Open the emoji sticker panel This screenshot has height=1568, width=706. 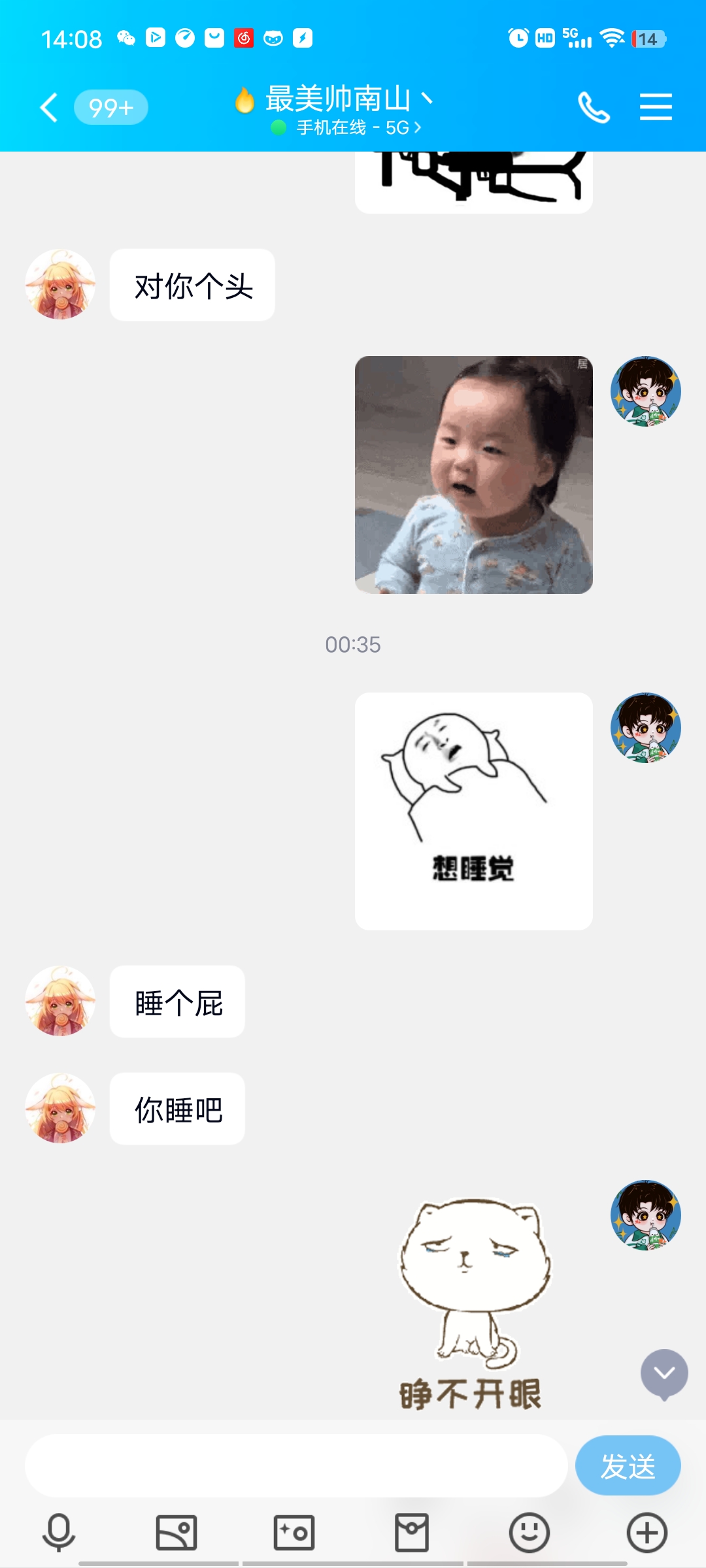click(x=529, y=1533)
